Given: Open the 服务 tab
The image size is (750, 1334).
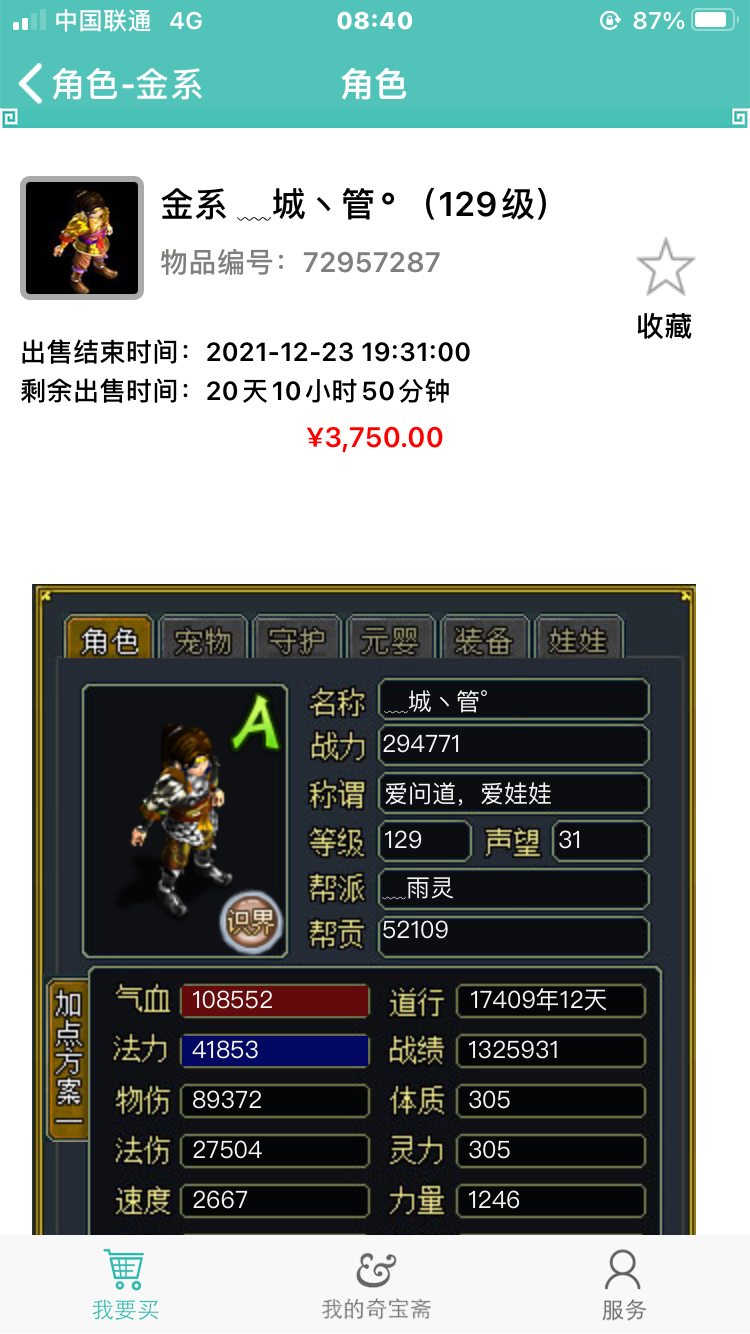Looking at the screenshot, I should click(623, 1285).
